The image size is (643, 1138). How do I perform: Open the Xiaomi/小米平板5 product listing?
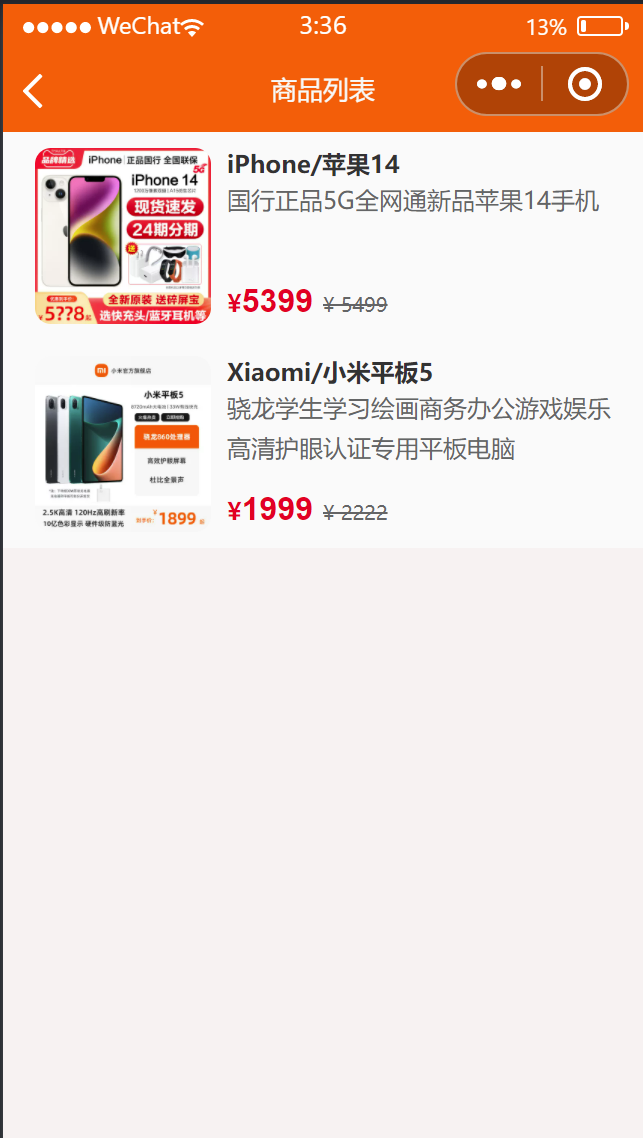point(323,444)
